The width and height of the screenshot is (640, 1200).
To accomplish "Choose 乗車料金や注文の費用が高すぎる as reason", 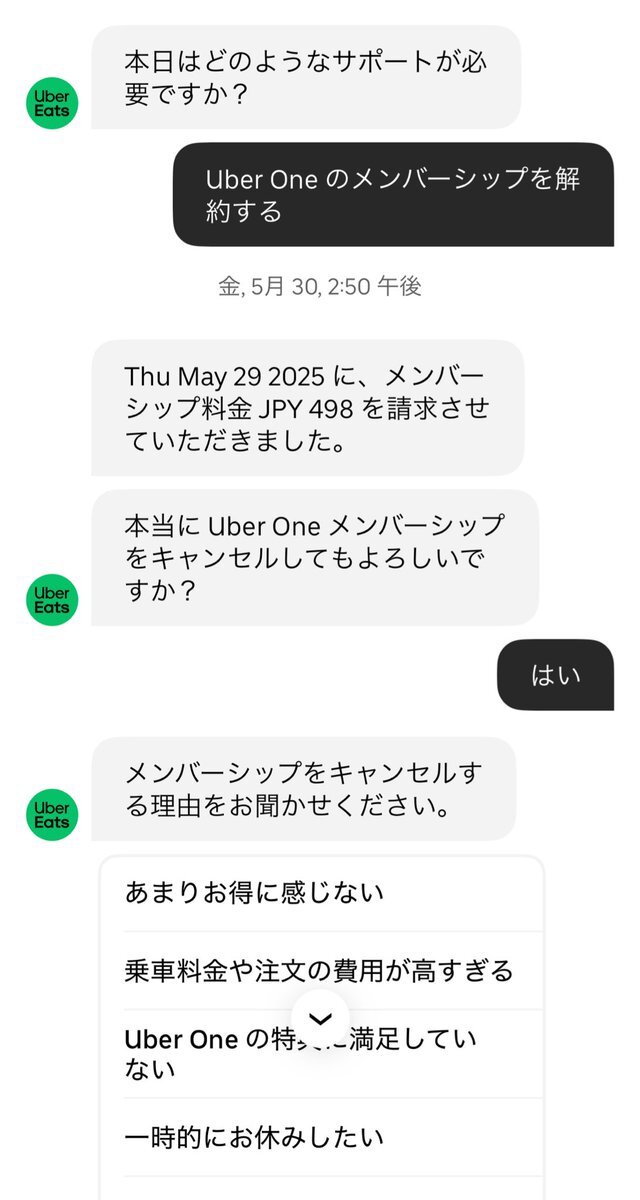I will 322,971.
